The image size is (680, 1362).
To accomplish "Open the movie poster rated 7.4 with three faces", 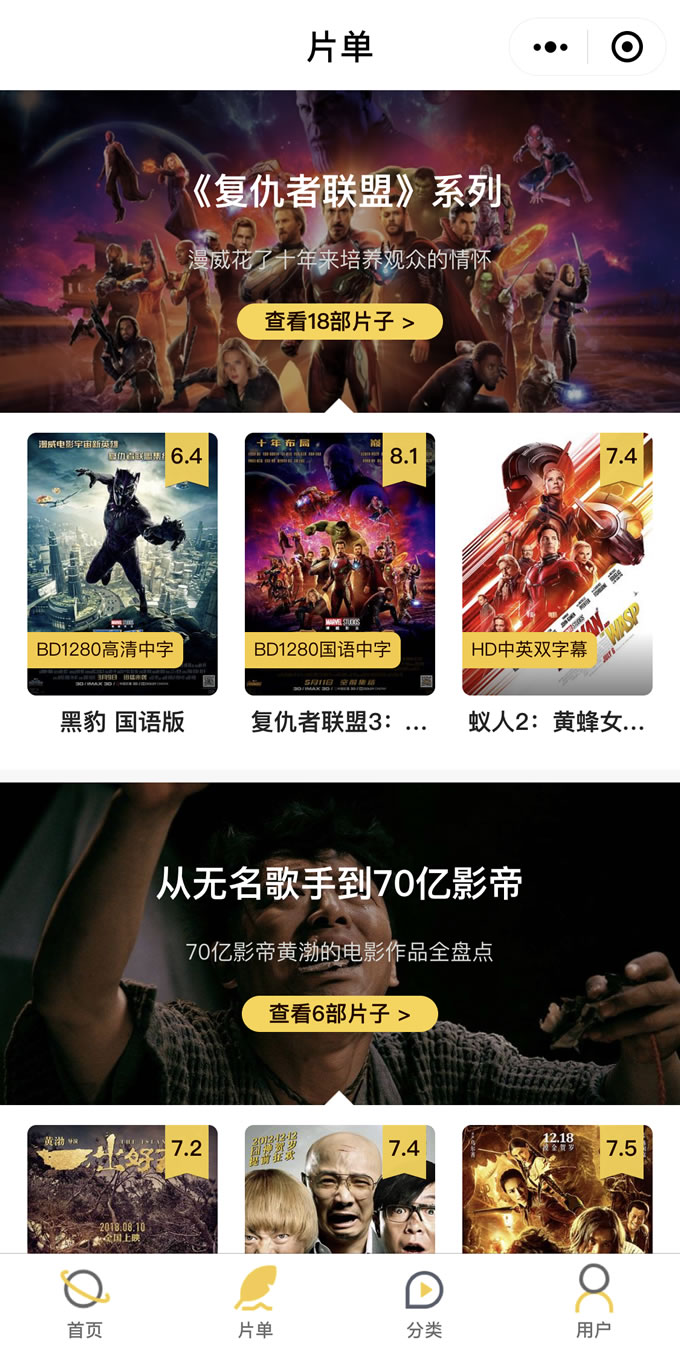I will [x=340, y=1189].
